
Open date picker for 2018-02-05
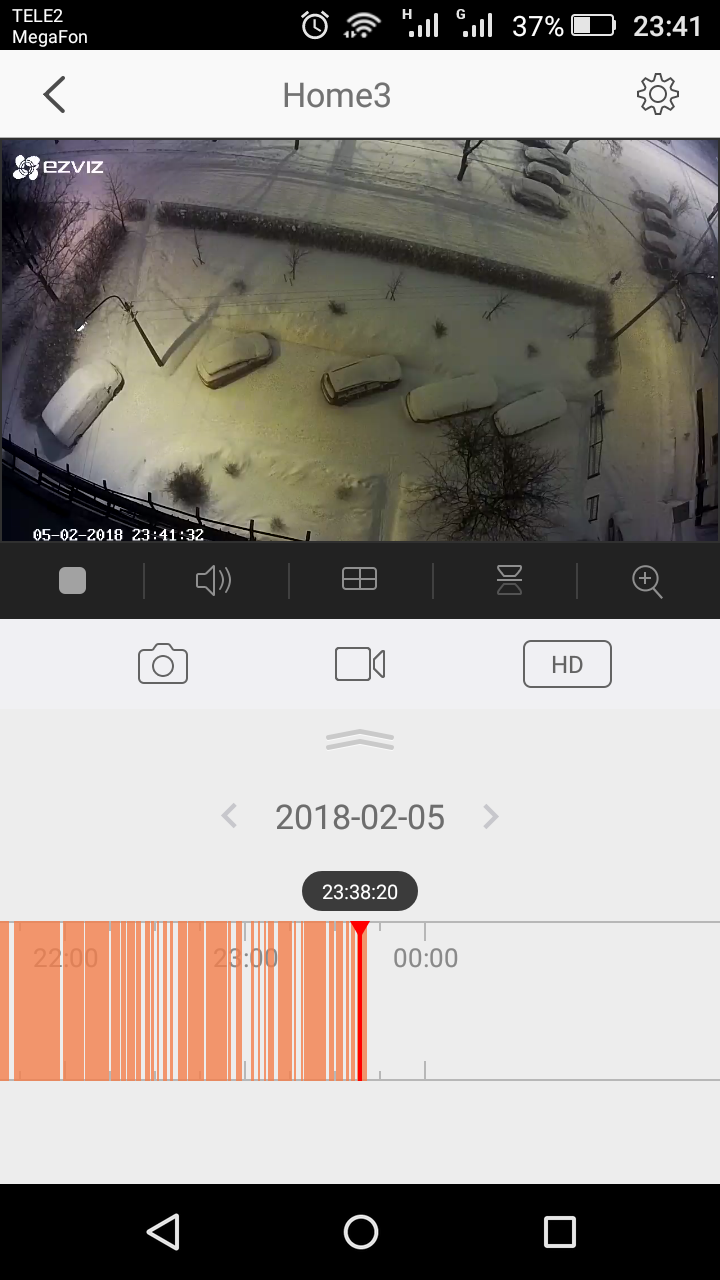pyautogui.click(x=360, y=817)
